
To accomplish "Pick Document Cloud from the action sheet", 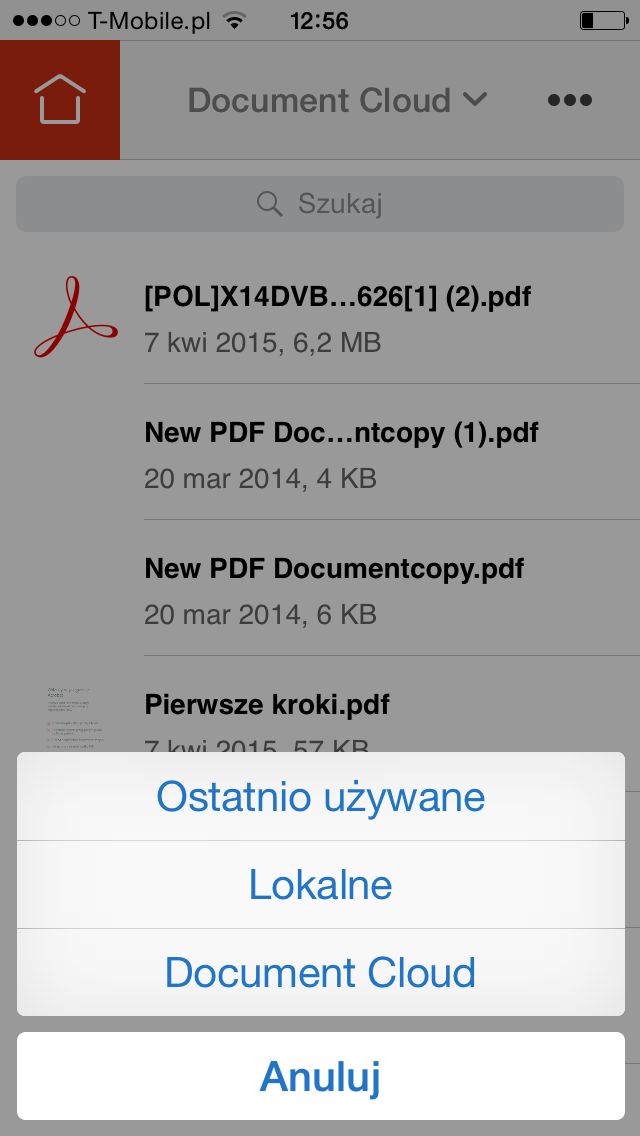I will click(x=320, y=972).
